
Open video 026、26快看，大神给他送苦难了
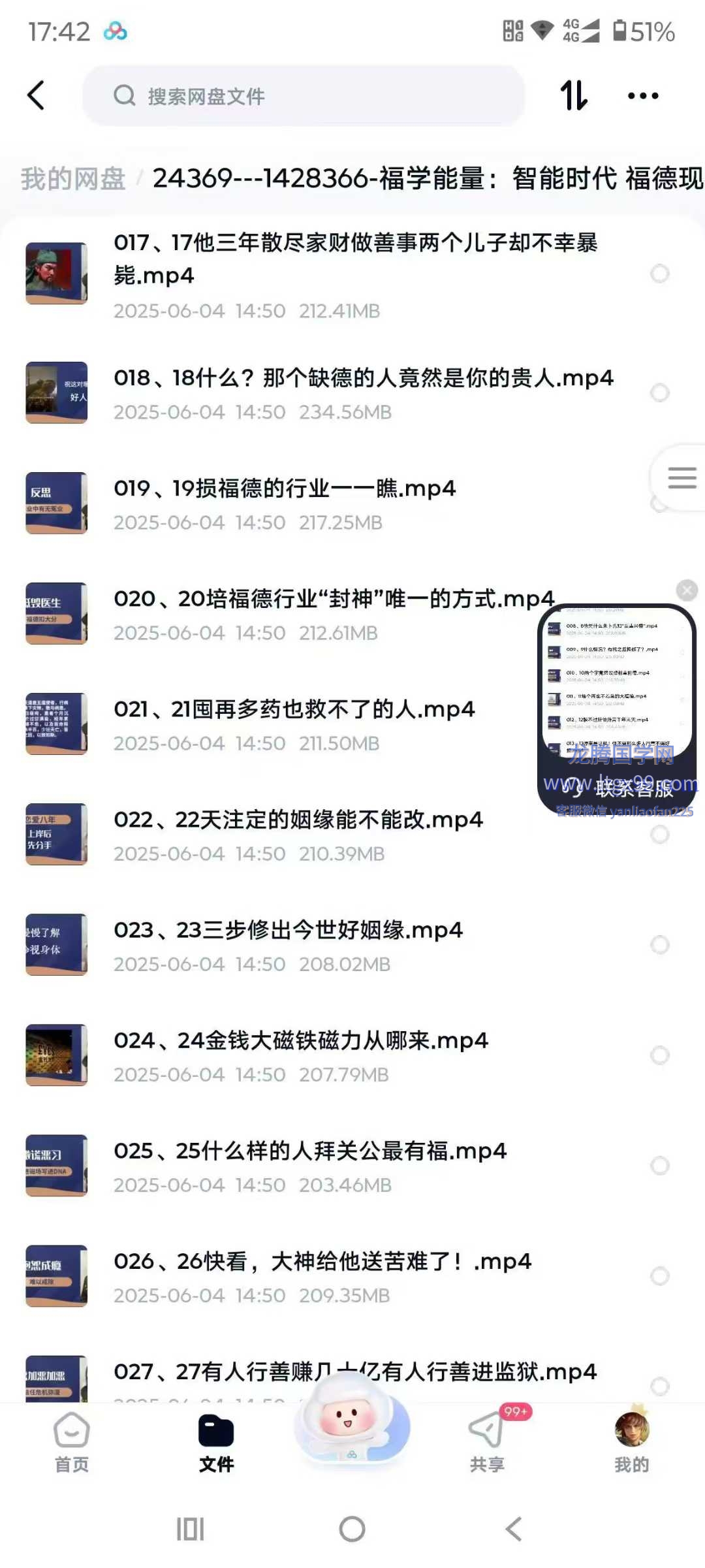(322, 1261)
